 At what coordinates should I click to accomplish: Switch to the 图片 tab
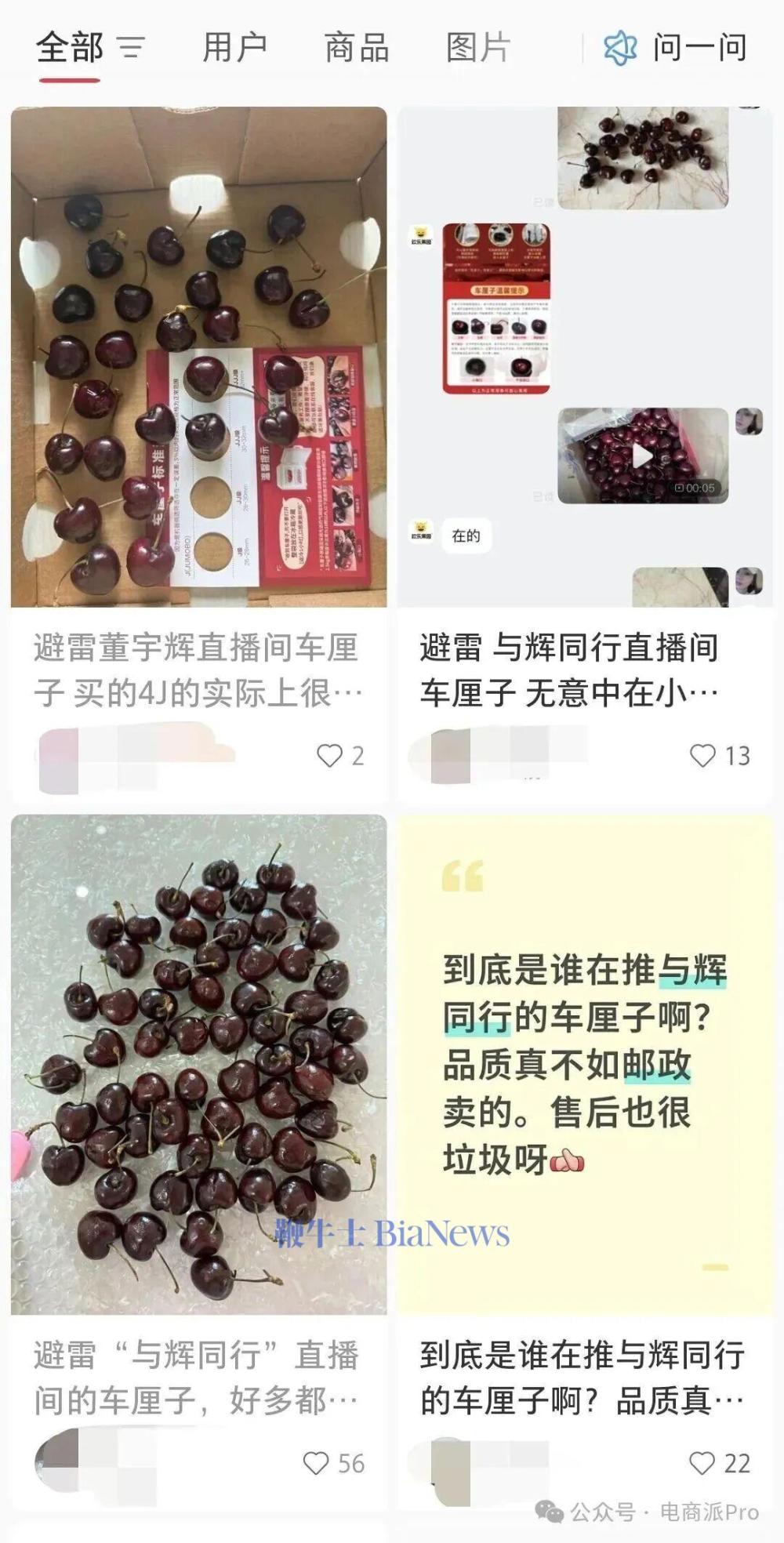tap(478, 48)
